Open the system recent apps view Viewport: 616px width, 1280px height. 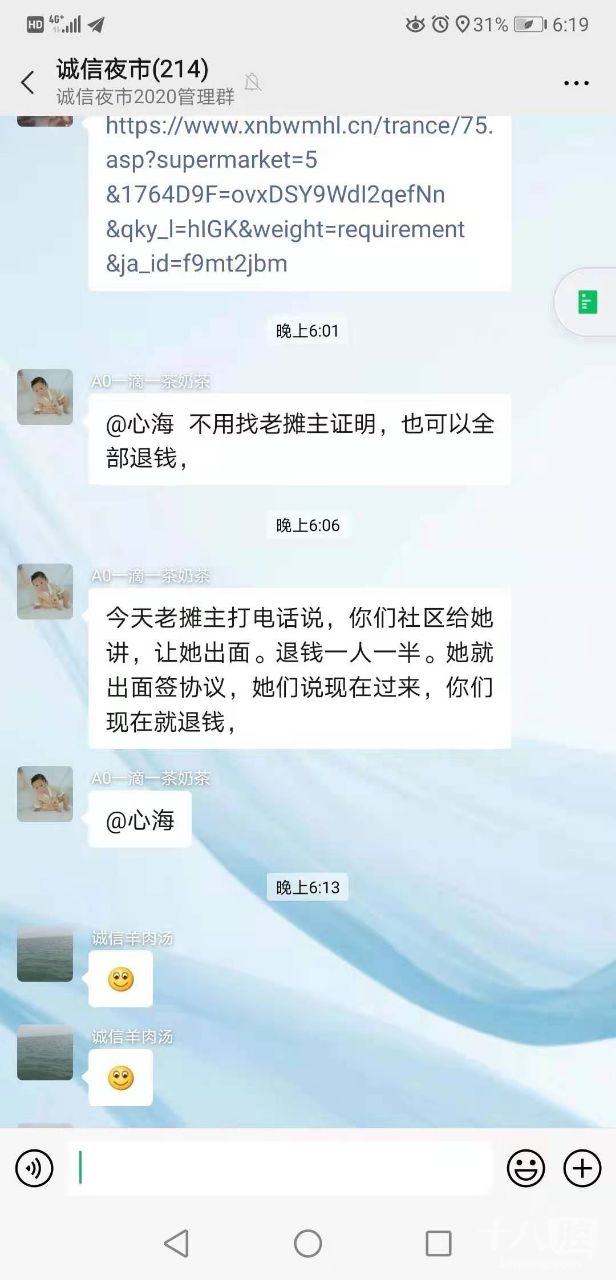[x=438, y=1243]
